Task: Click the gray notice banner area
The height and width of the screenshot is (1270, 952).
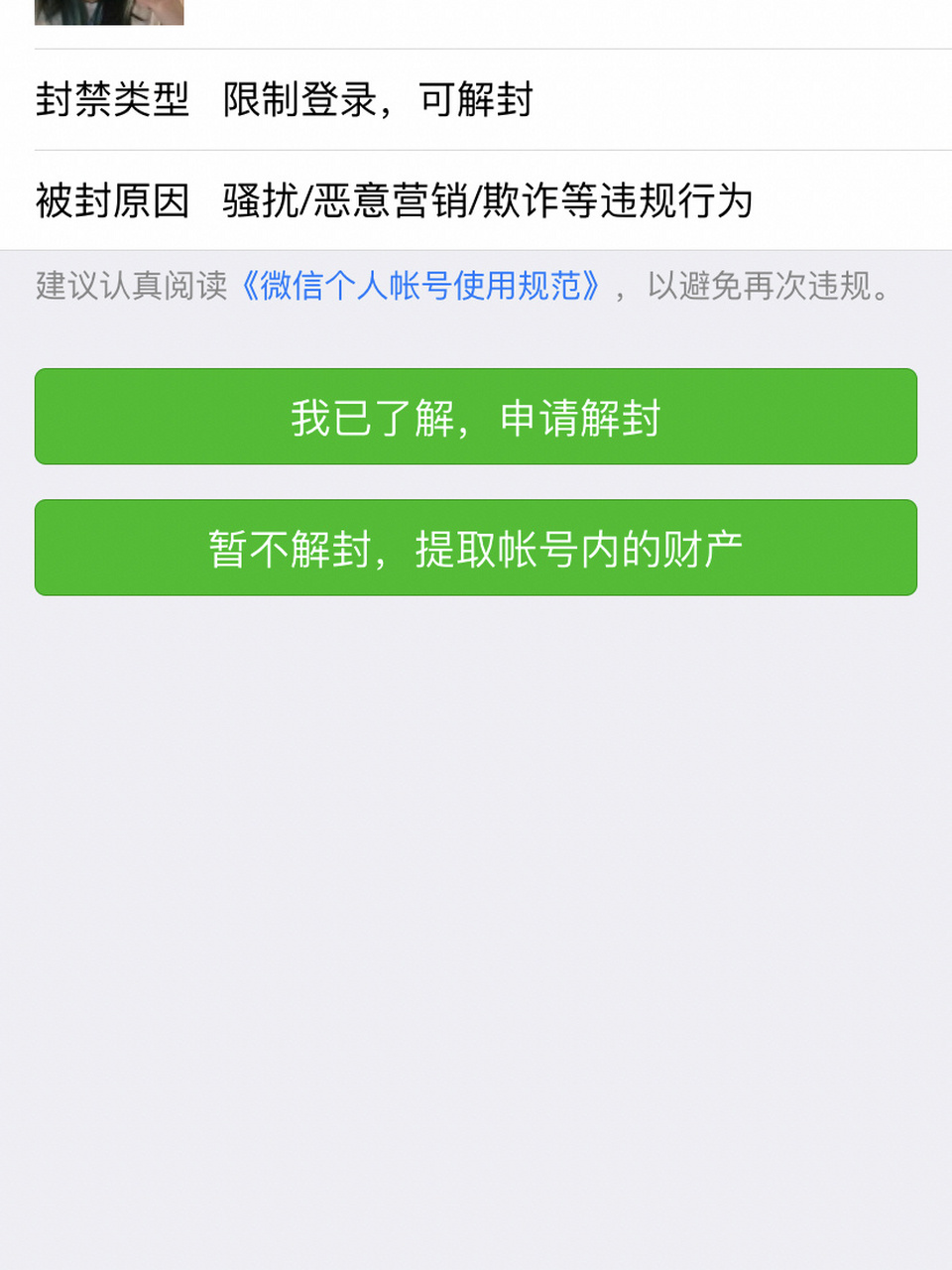Action: (476, 285)
